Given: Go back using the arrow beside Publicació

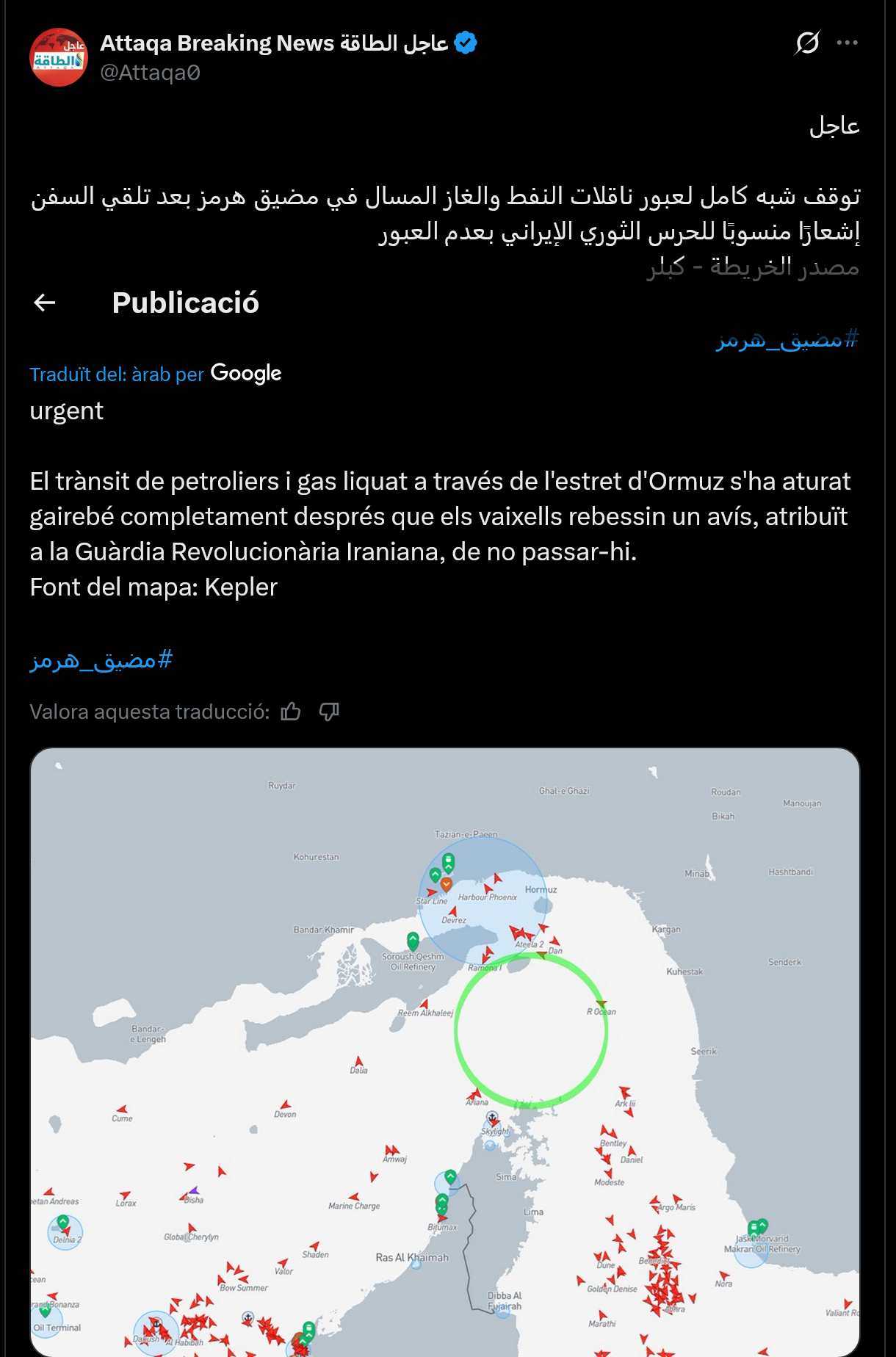Looking at the screenshot, I should click(x=45, y=303).
